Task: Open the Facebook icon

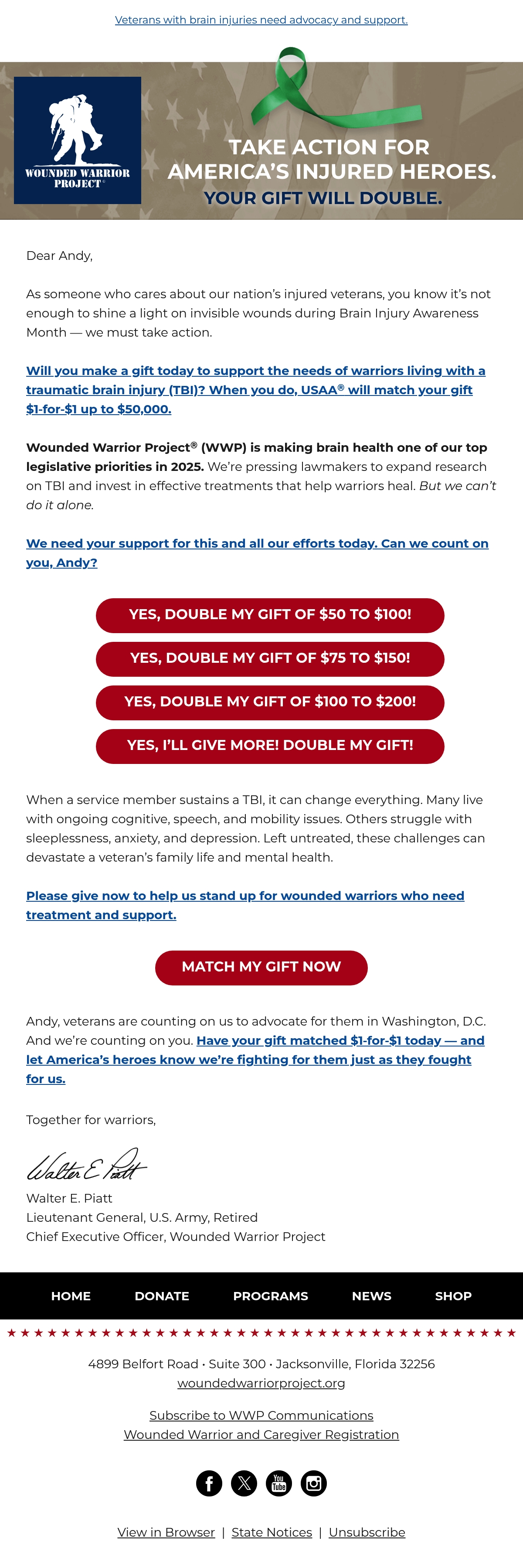Action: (x=209, y=1483)
